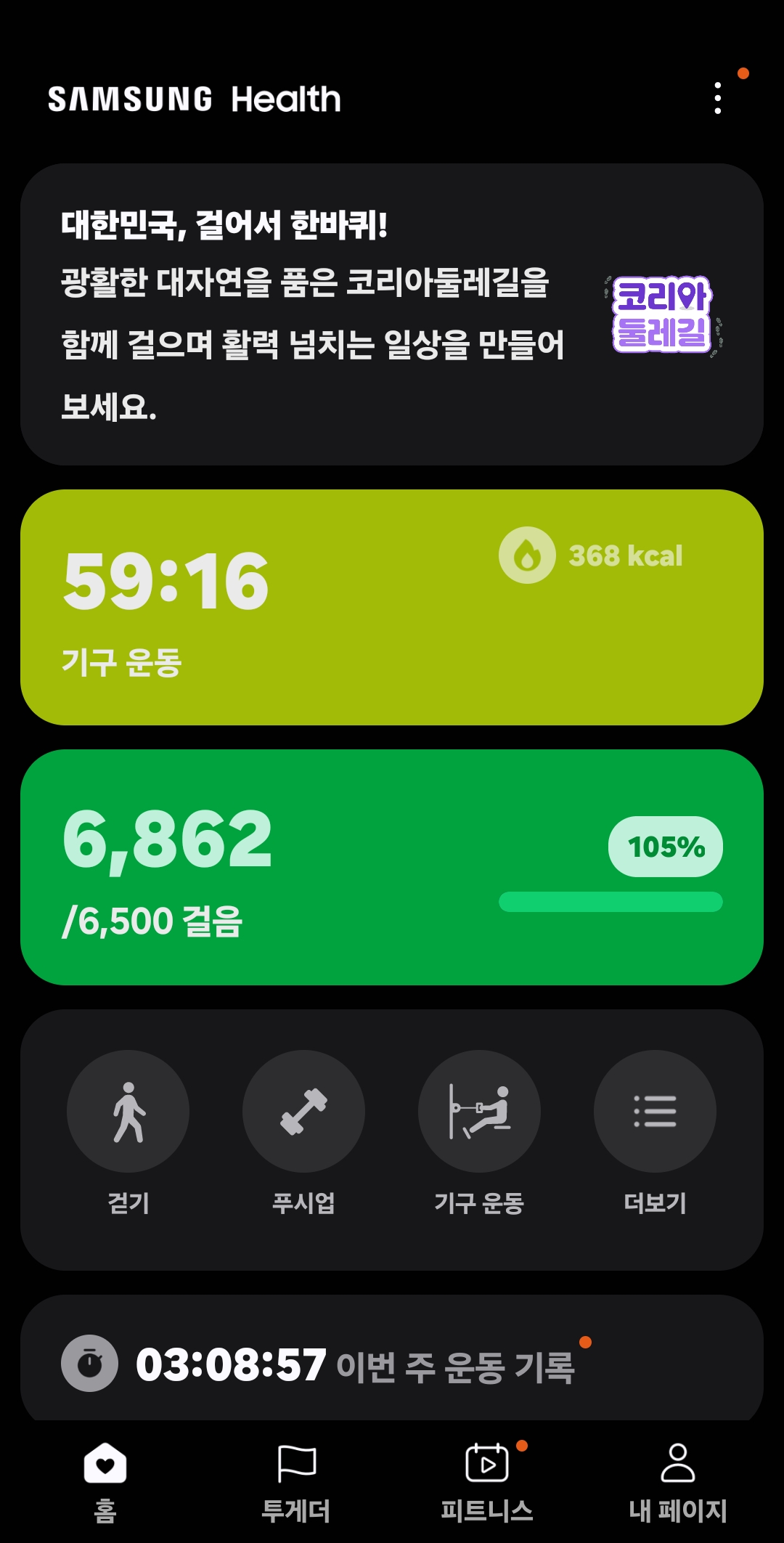Tap 더보기 to see more exercises

point(655,1112)
